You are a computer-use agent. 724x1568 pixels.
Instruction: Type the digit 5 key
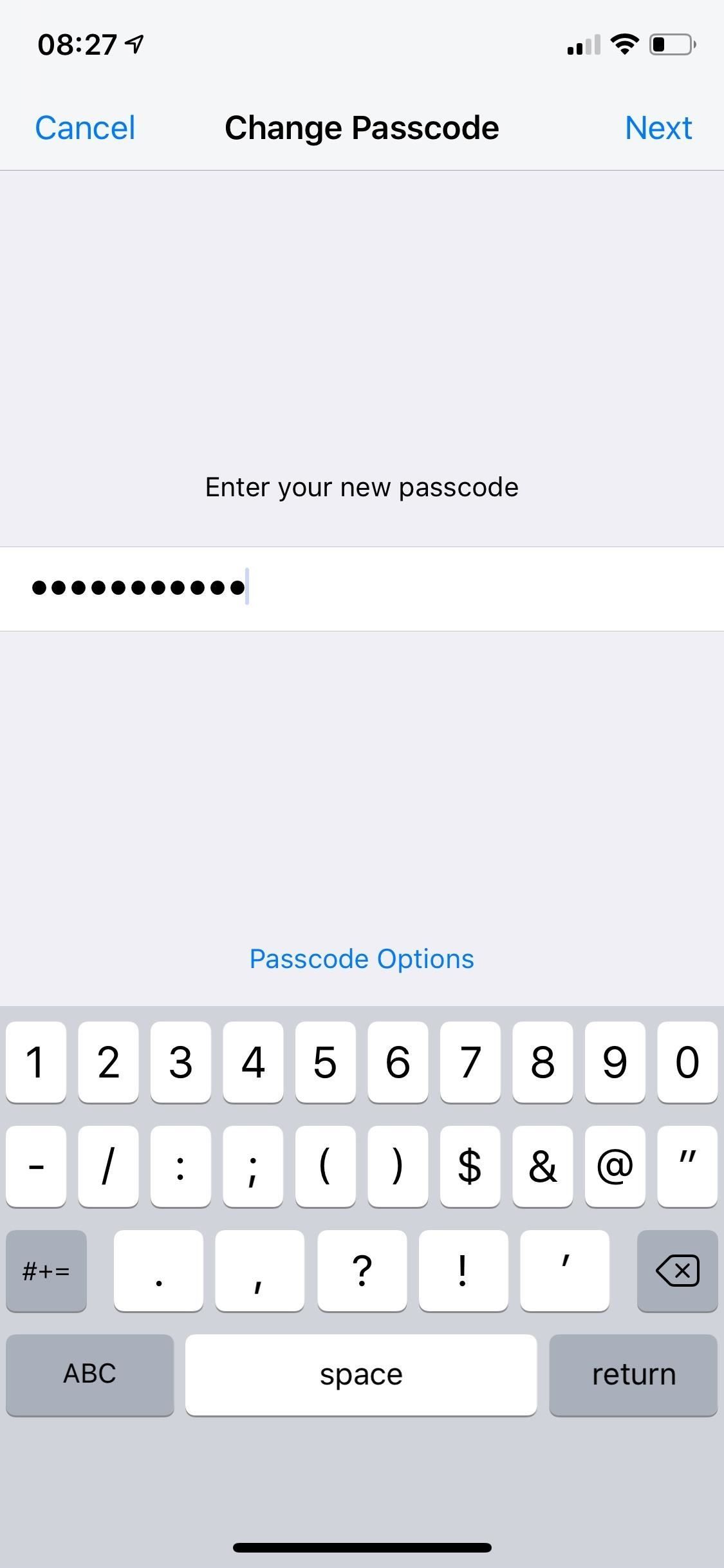325,1061
